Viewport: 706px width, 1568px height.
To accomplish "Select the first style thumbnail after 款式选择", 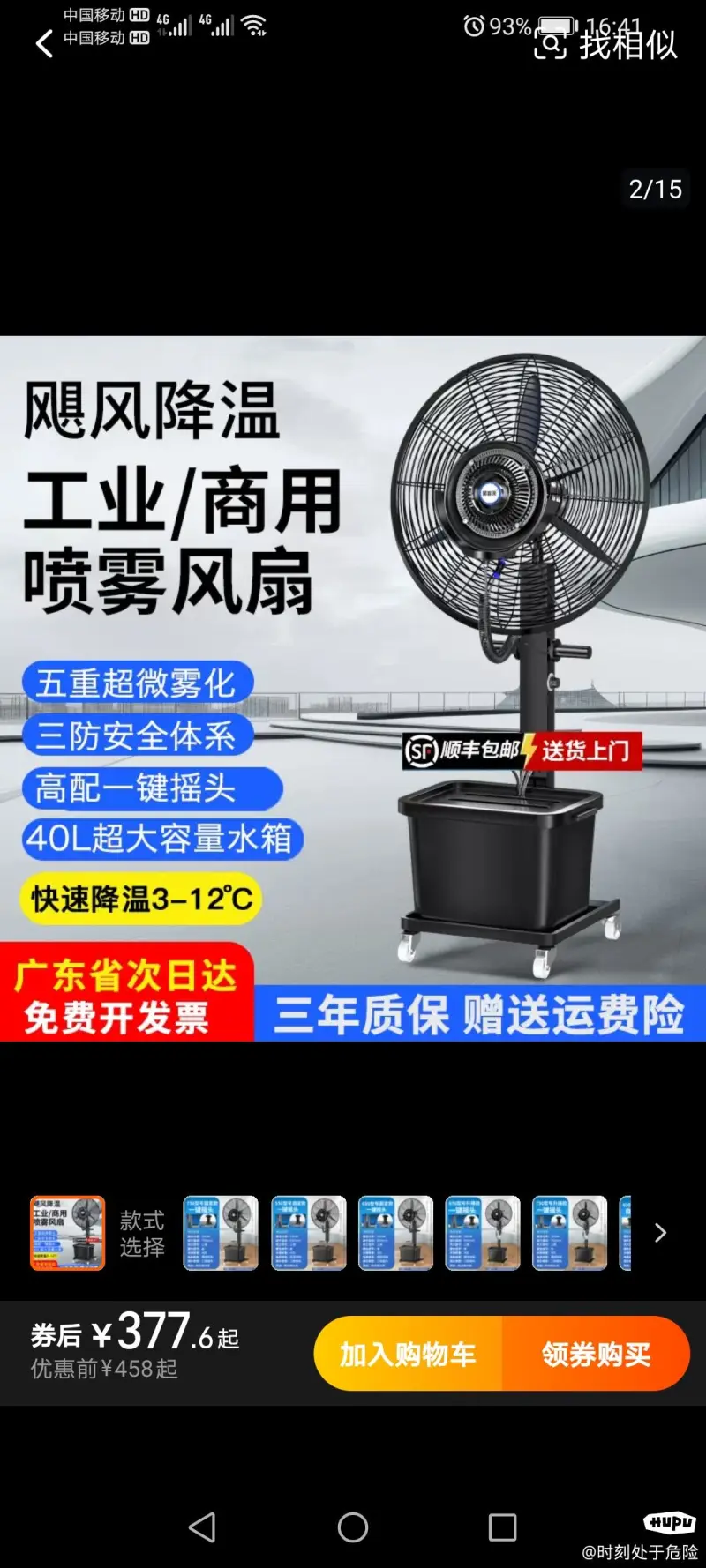I will 221,1232.
